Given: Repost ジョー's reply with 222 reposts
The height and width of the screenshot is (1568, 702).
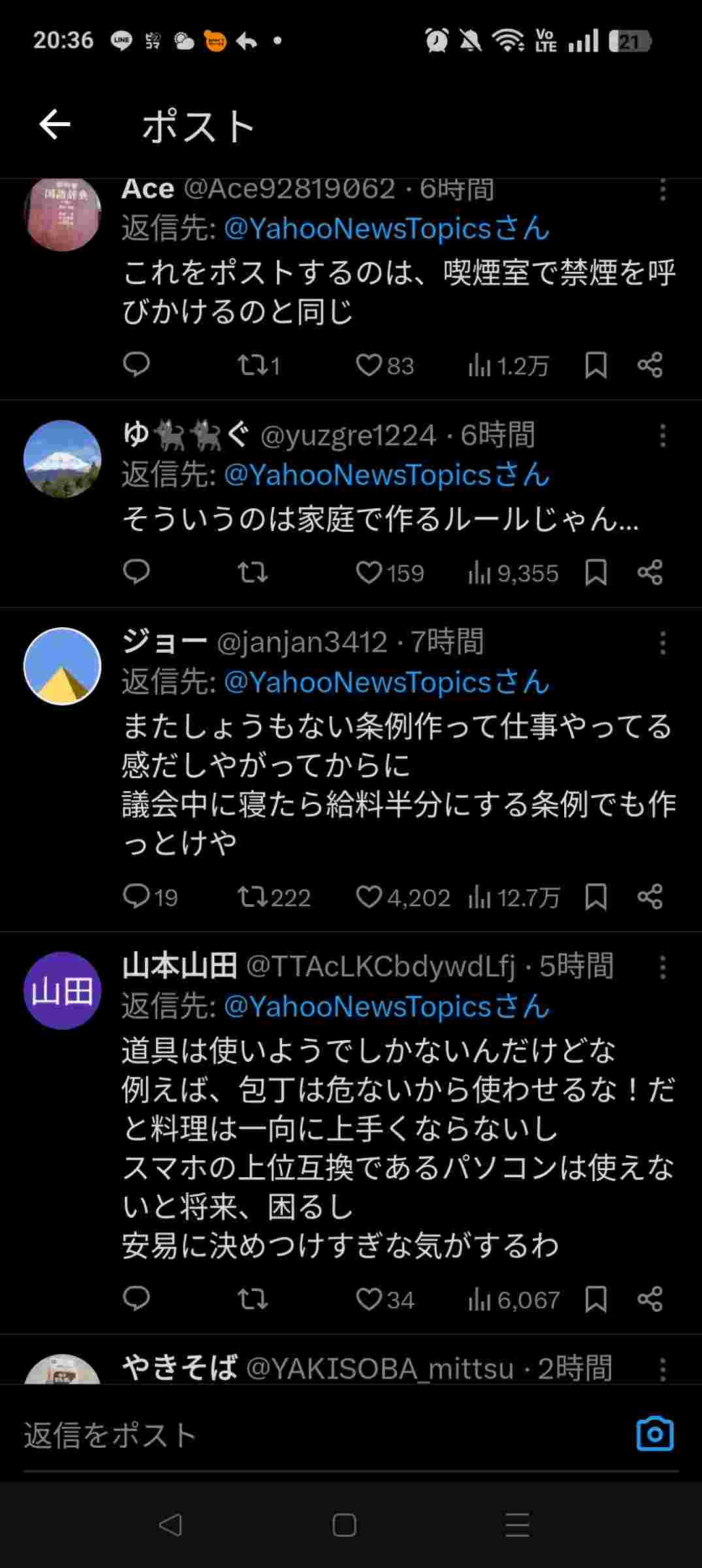Looking at the screenshot, I should pos(251,896).
